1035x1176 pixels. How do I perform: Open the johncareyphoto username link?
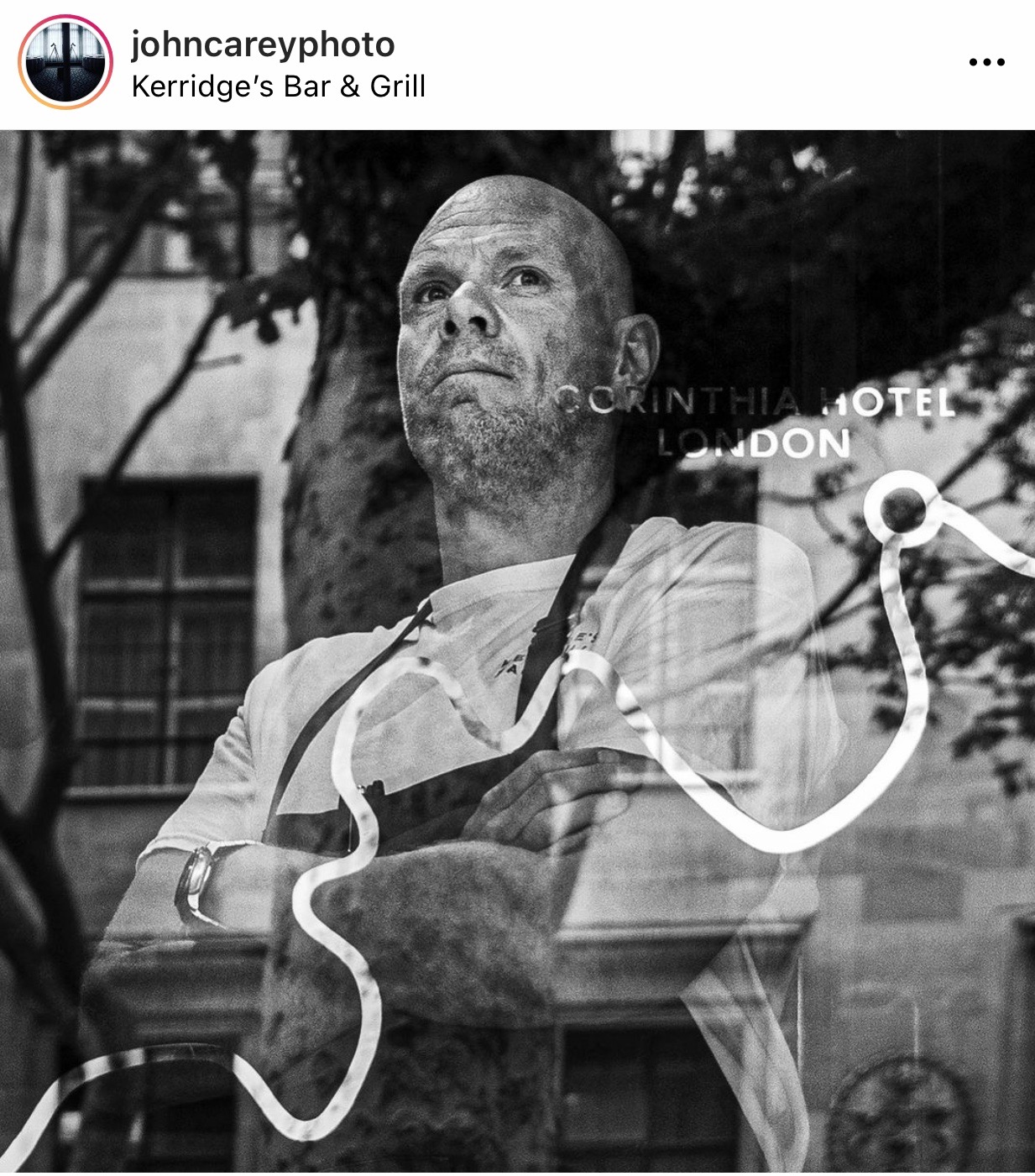[x=263, y=44]
